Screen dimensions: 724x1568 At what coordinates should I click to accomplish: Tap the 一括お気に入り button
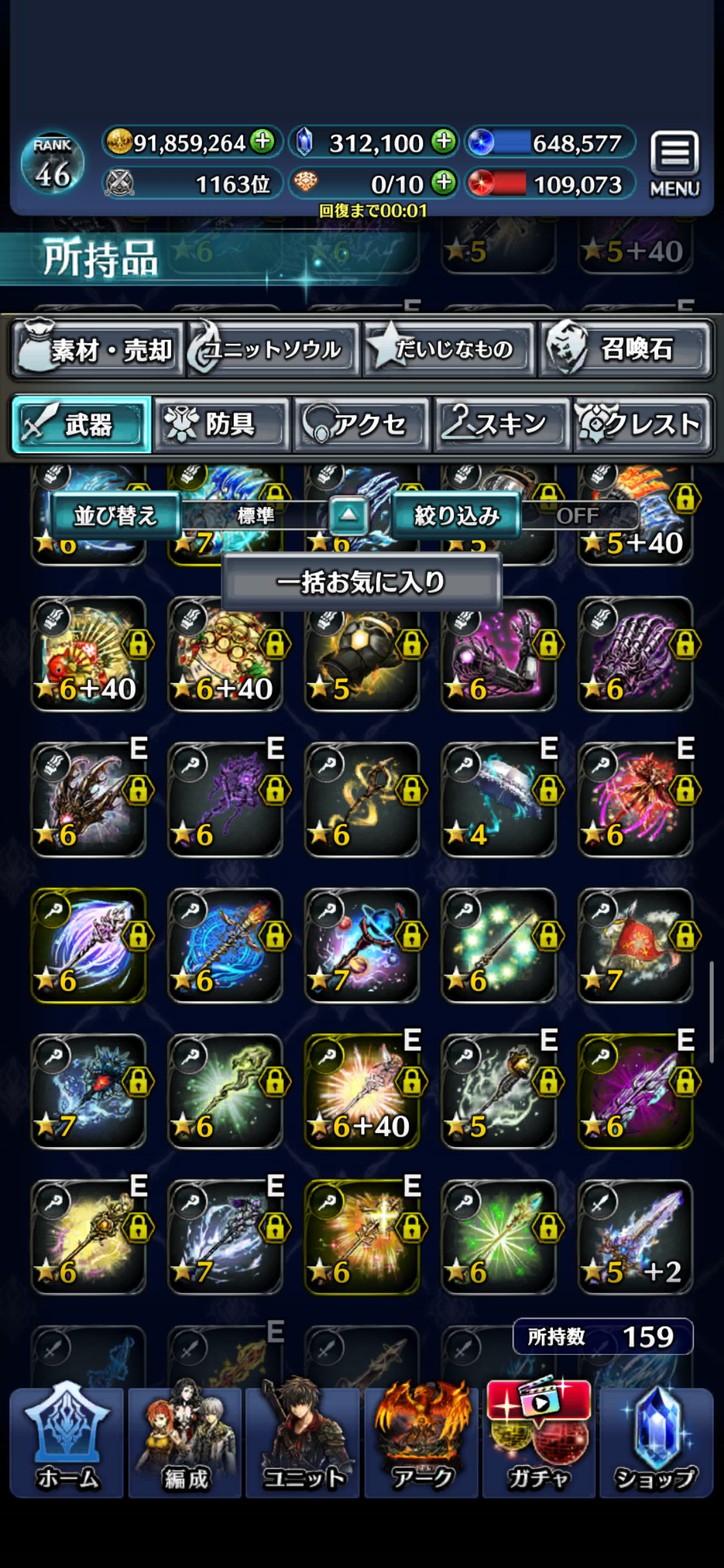coord(361,582)
